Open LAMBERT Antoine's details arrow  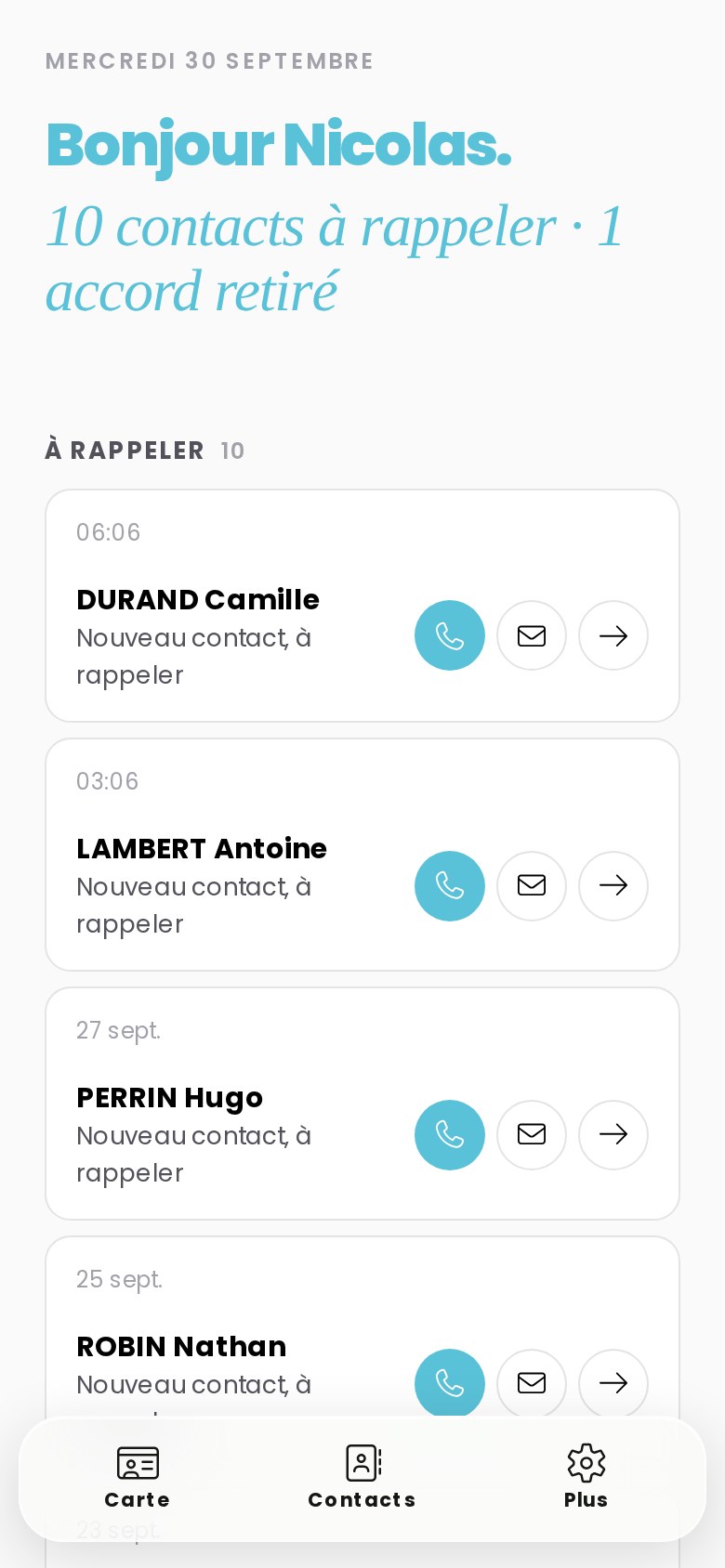pyautogui.click(x=613, y=885)
